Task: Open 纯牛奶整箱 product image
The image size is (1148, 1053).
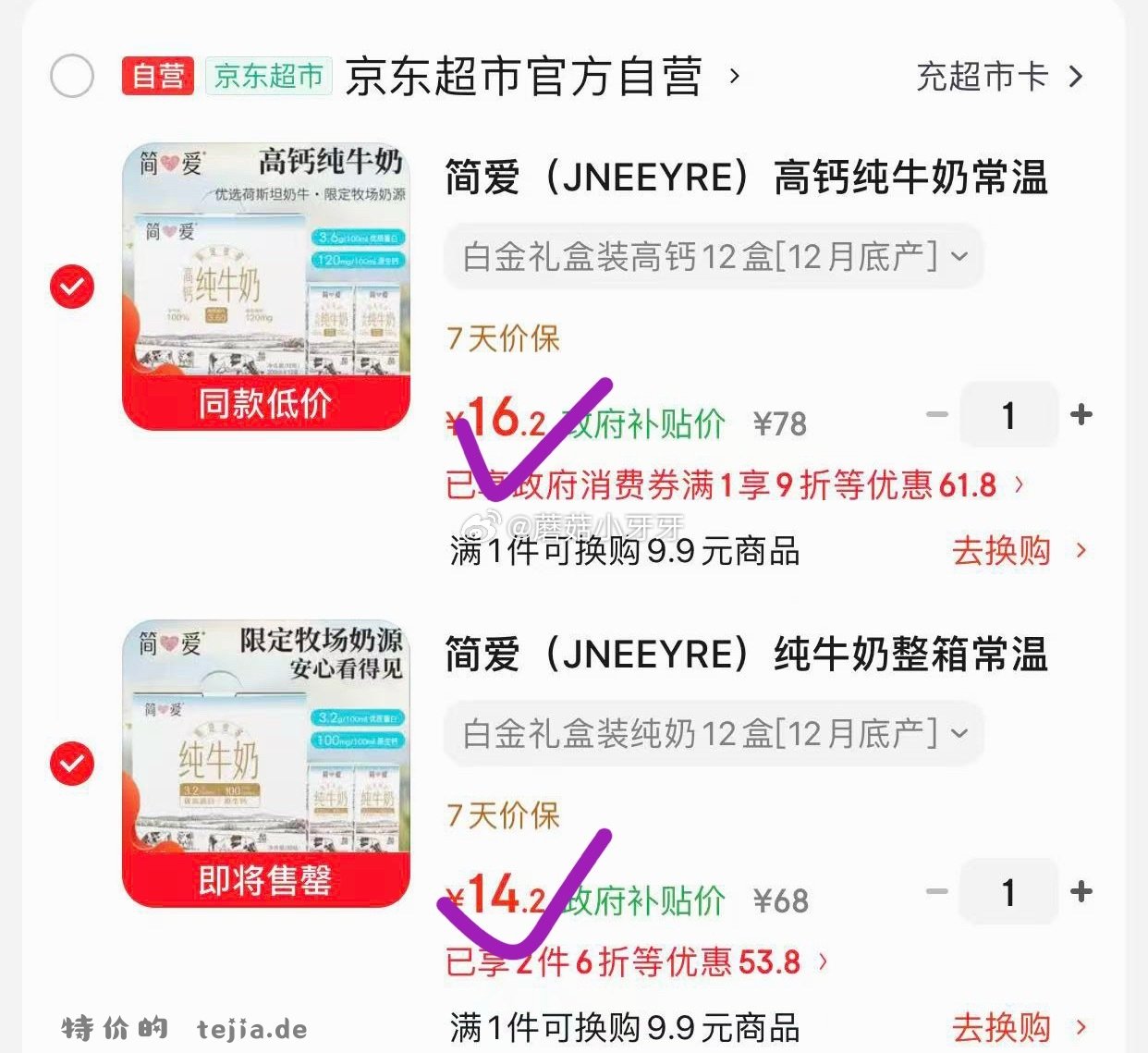Action: (x=266, y=764)
